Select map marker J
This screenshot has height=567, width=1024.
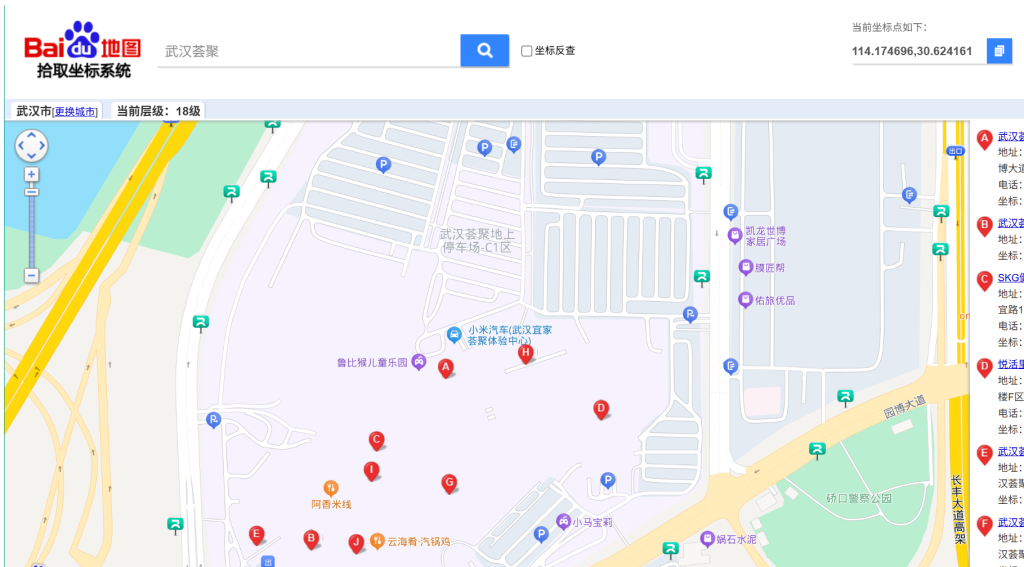point(355,542)
